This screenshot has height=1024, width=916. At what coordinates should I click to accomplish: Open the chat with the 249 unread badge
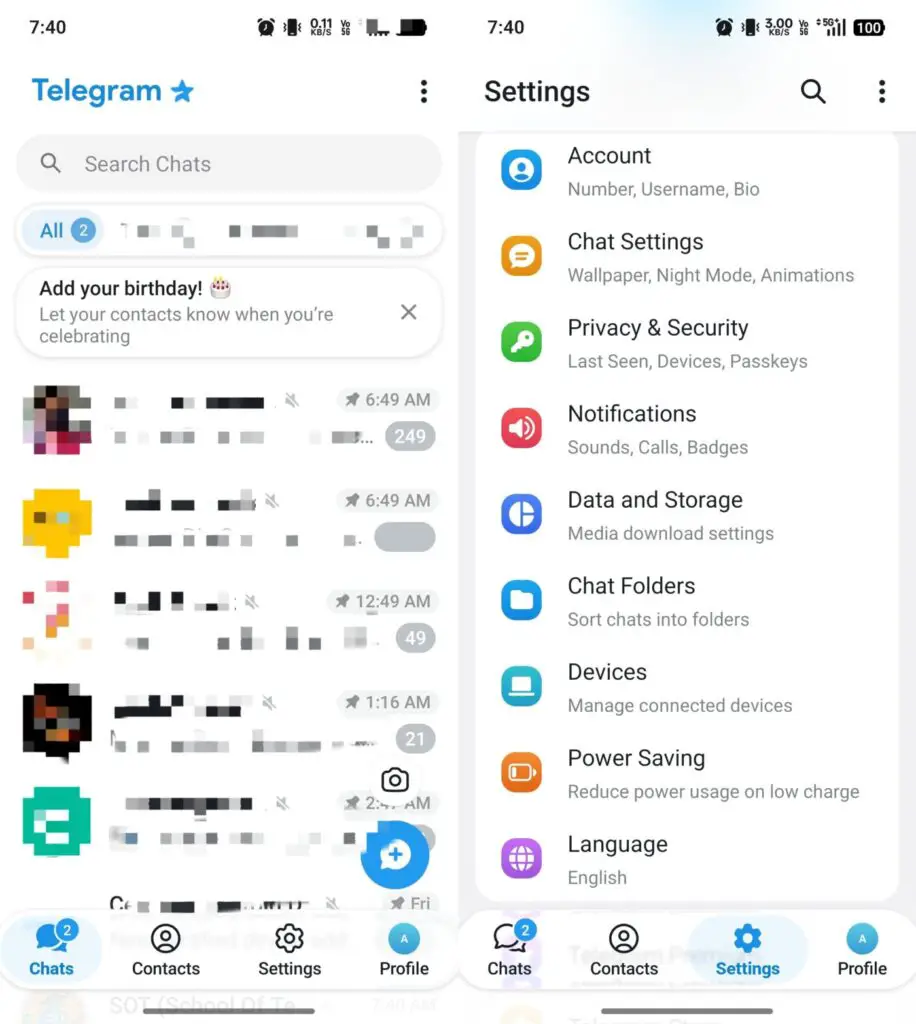[x=230, y=418]
